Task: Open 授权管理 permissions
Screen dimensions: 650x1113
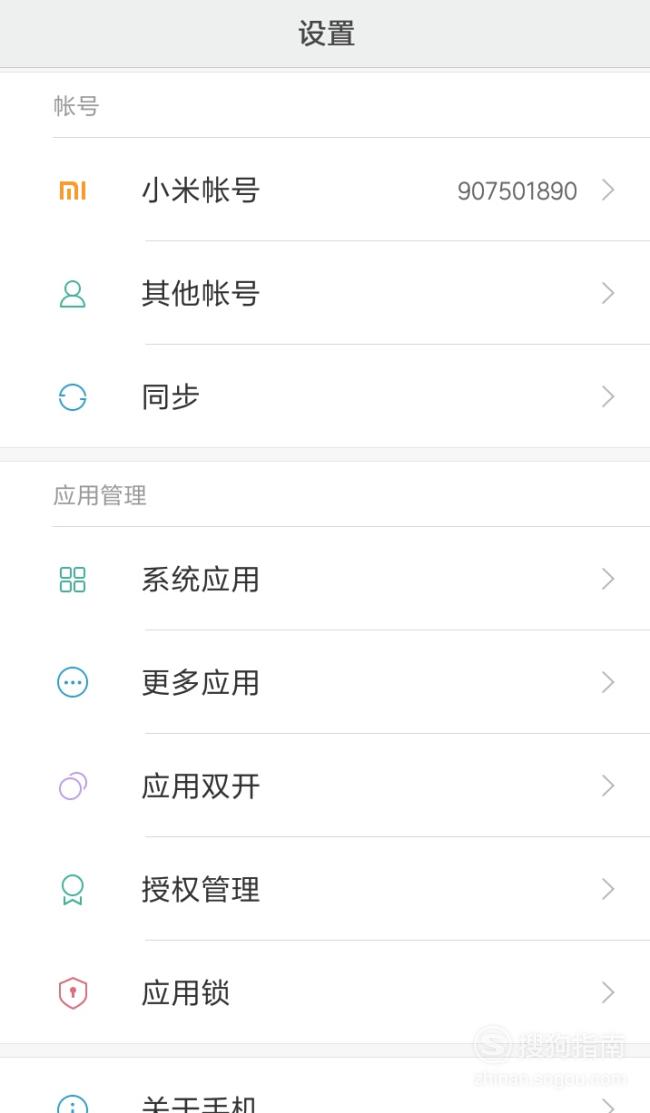Action: (x=325, y=889)
